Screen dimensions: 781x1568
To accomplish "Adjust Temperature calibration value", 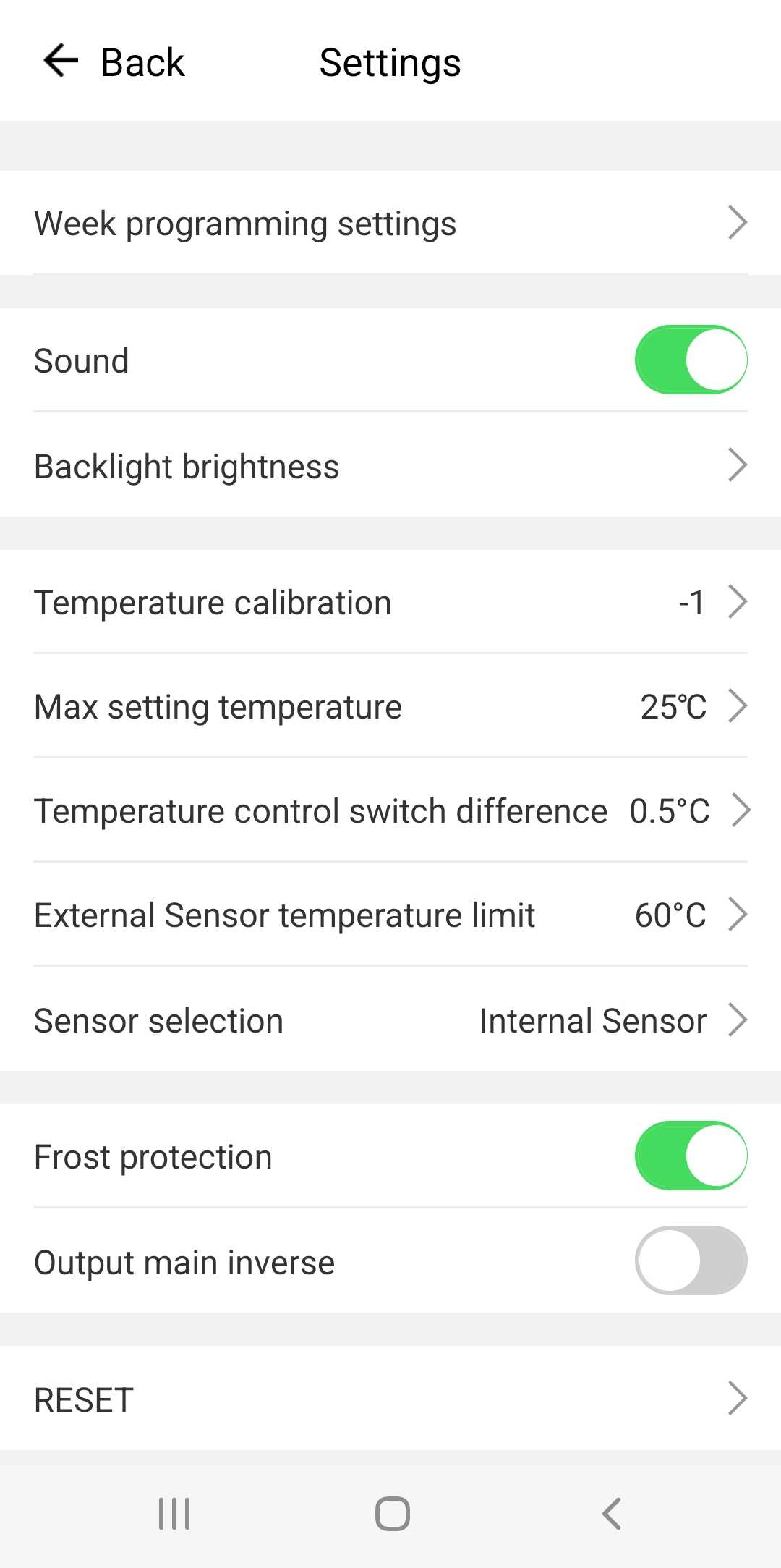I will click(390, 603).
